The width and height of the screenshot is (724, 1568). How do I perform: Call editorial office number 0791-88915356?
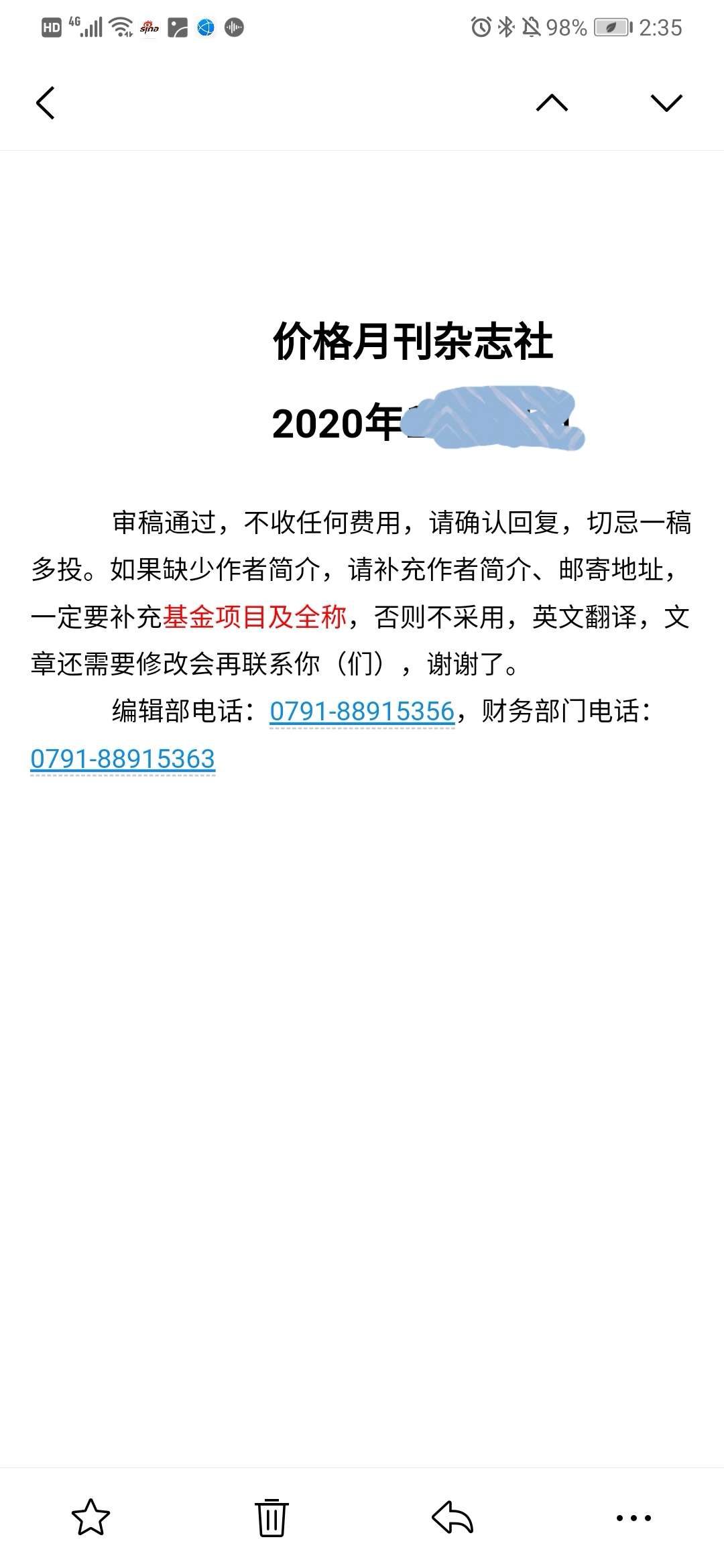362,712
